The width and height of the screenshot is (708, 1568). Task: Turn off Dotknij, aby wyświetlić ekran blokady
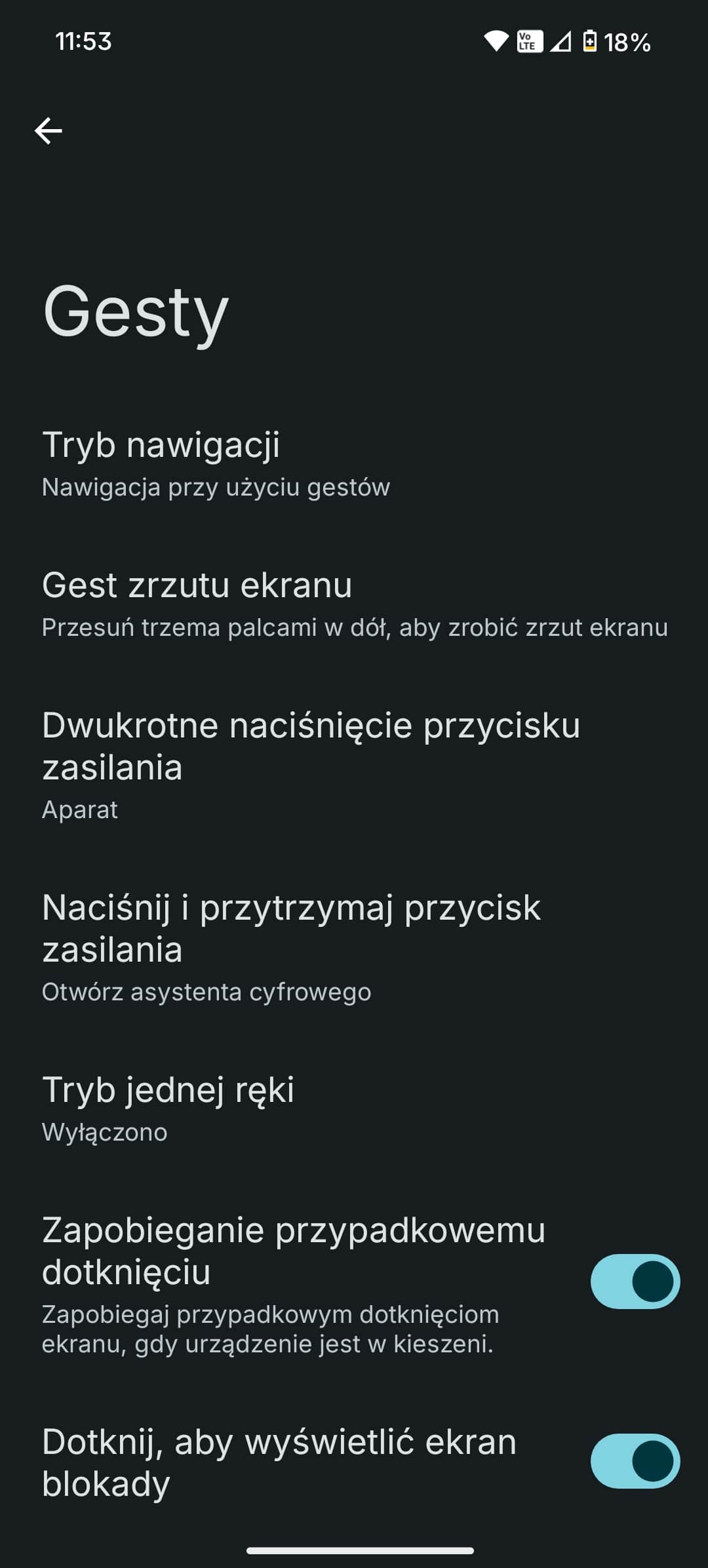[635, 1461]
